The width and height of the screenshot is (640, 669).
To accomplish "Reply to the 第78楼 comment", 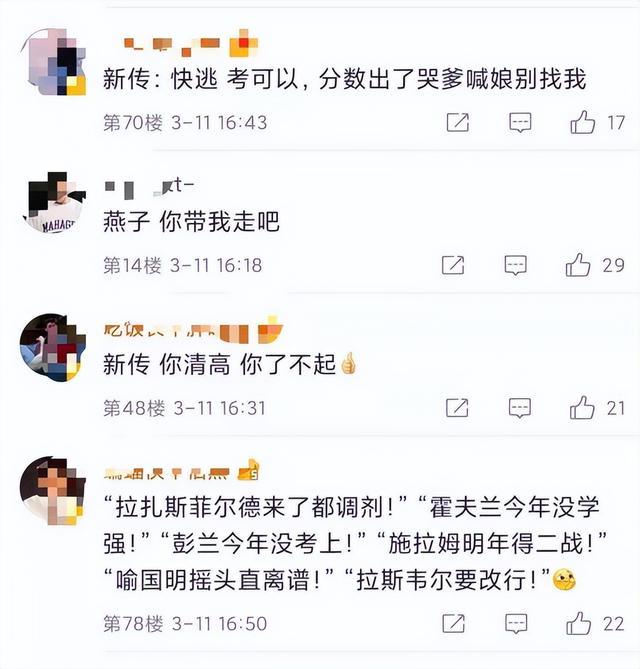I will (517, 623).
